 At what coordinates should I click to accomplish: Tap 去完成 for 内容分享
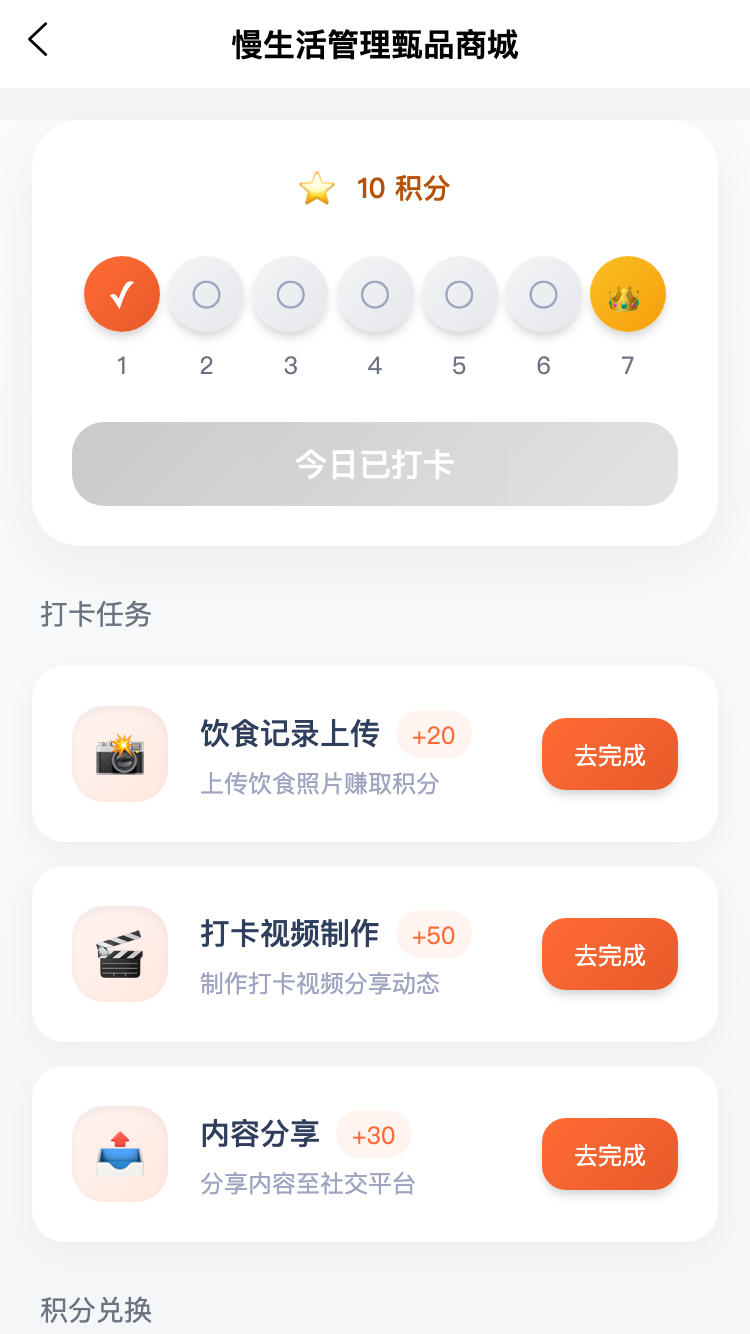609,1155
